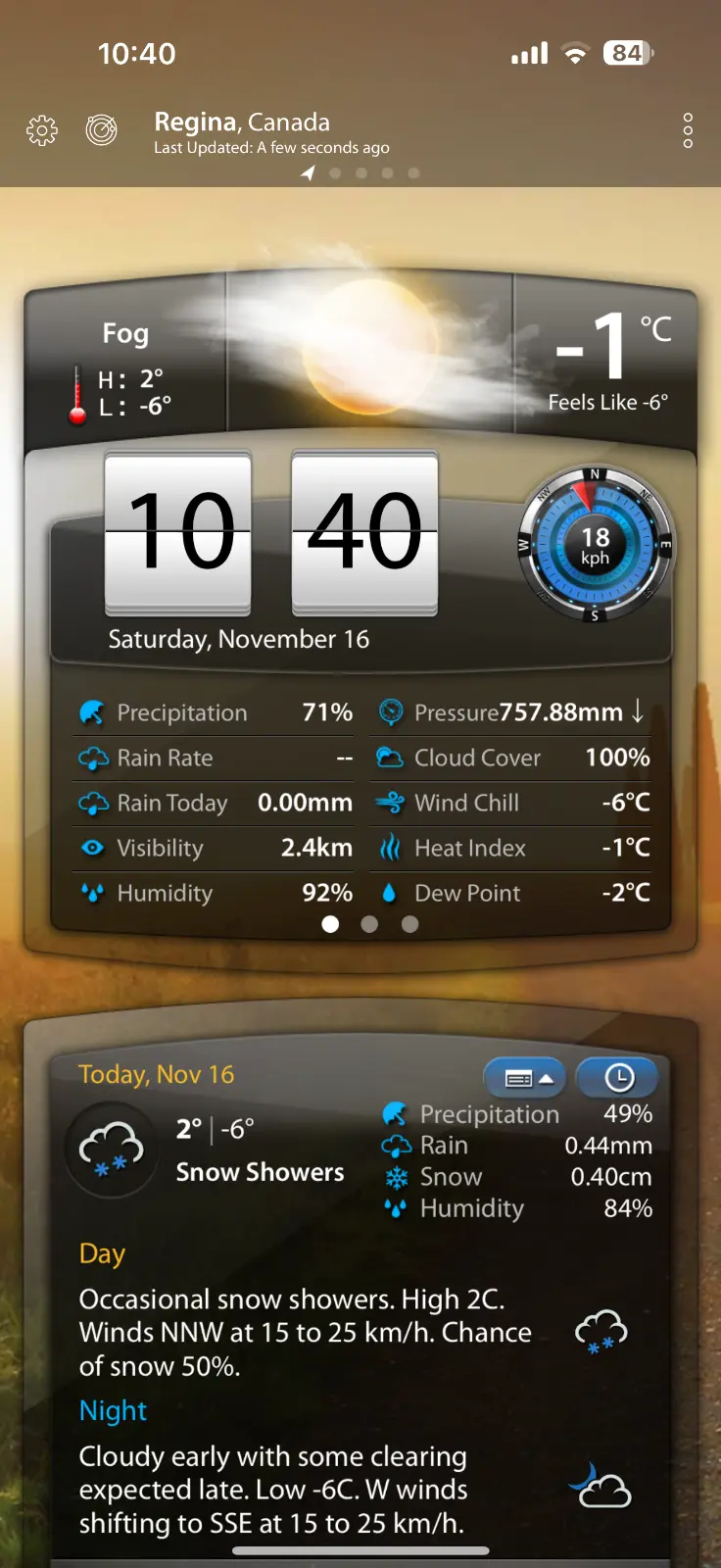The height and width of the screenshot is (1568, 721).
Task: Open the three-dot overflow menu
Action: pyautogui.click(x=688, y=130)
